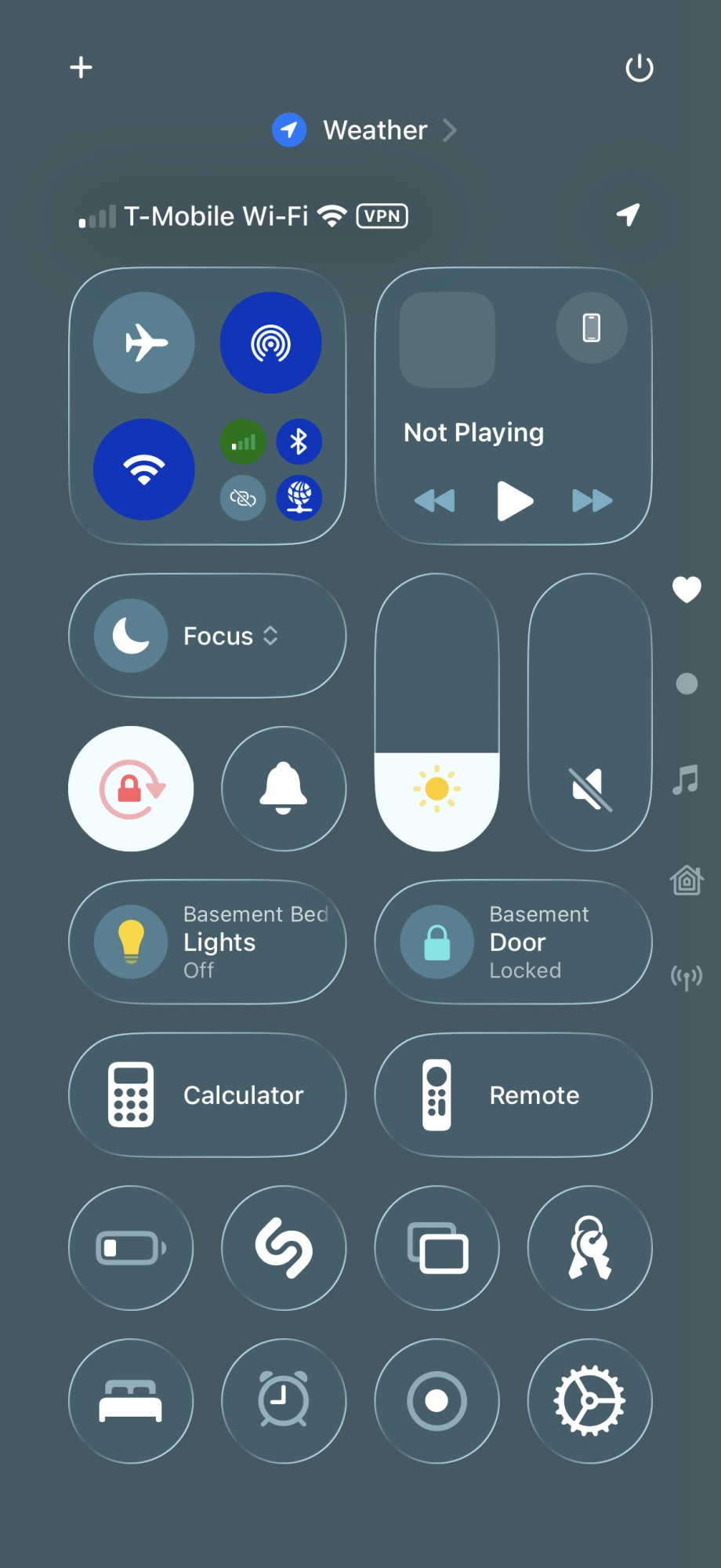Unlock the Basement Door
This screenshot has height=1568, width=721.
(437, 942)
